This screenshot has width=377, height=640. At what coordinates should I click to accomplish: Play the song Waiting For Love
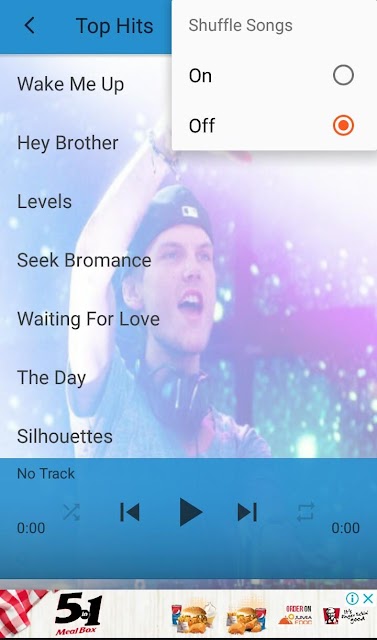point(88,319)
